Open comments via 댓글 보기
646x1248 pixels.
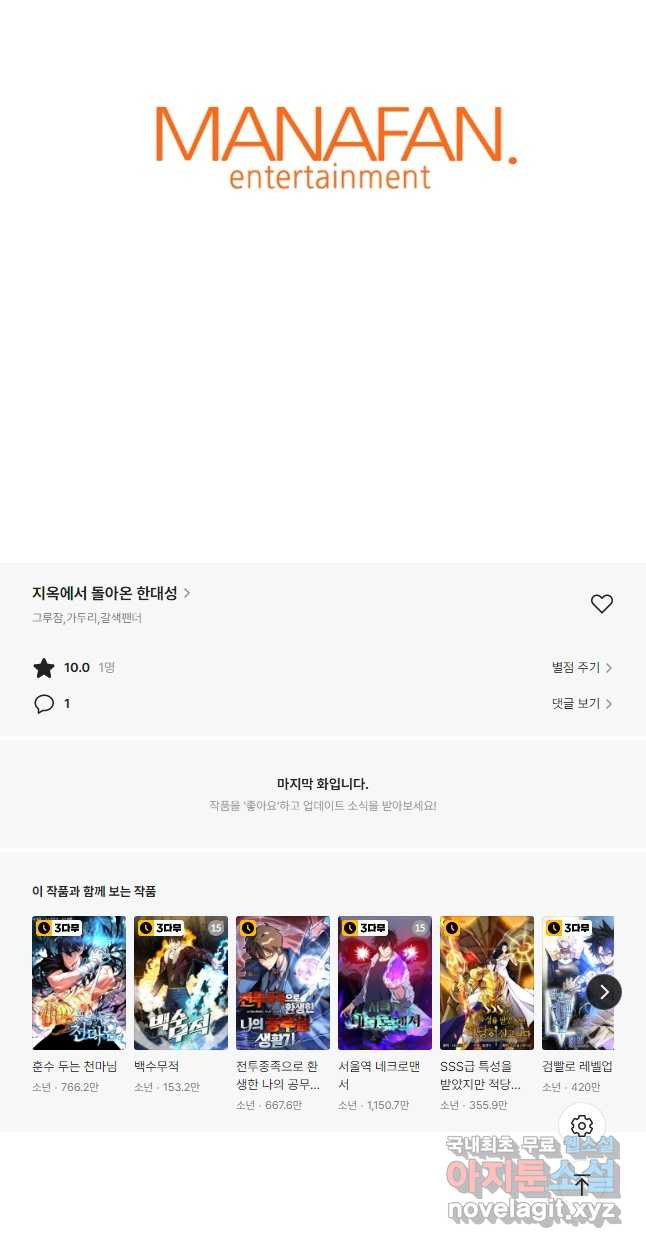click(x=582, y=703)
